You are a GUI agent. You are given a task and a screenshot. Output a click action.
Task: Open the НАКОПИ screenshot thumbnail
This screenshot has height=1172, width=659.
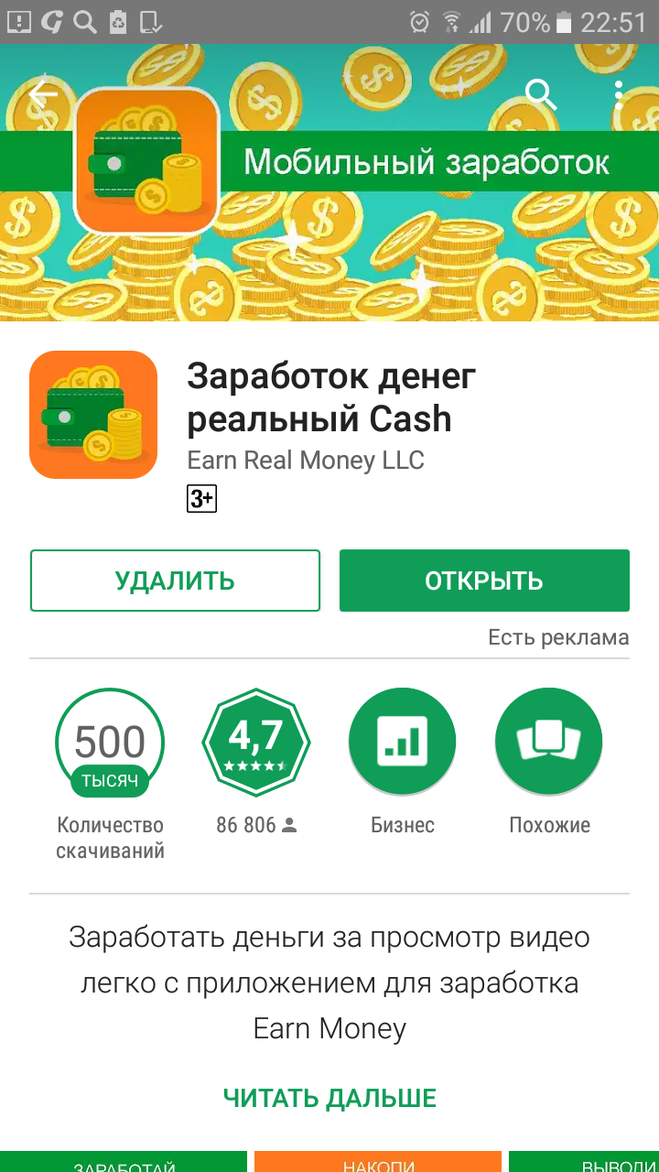[x=378, y=1162]
